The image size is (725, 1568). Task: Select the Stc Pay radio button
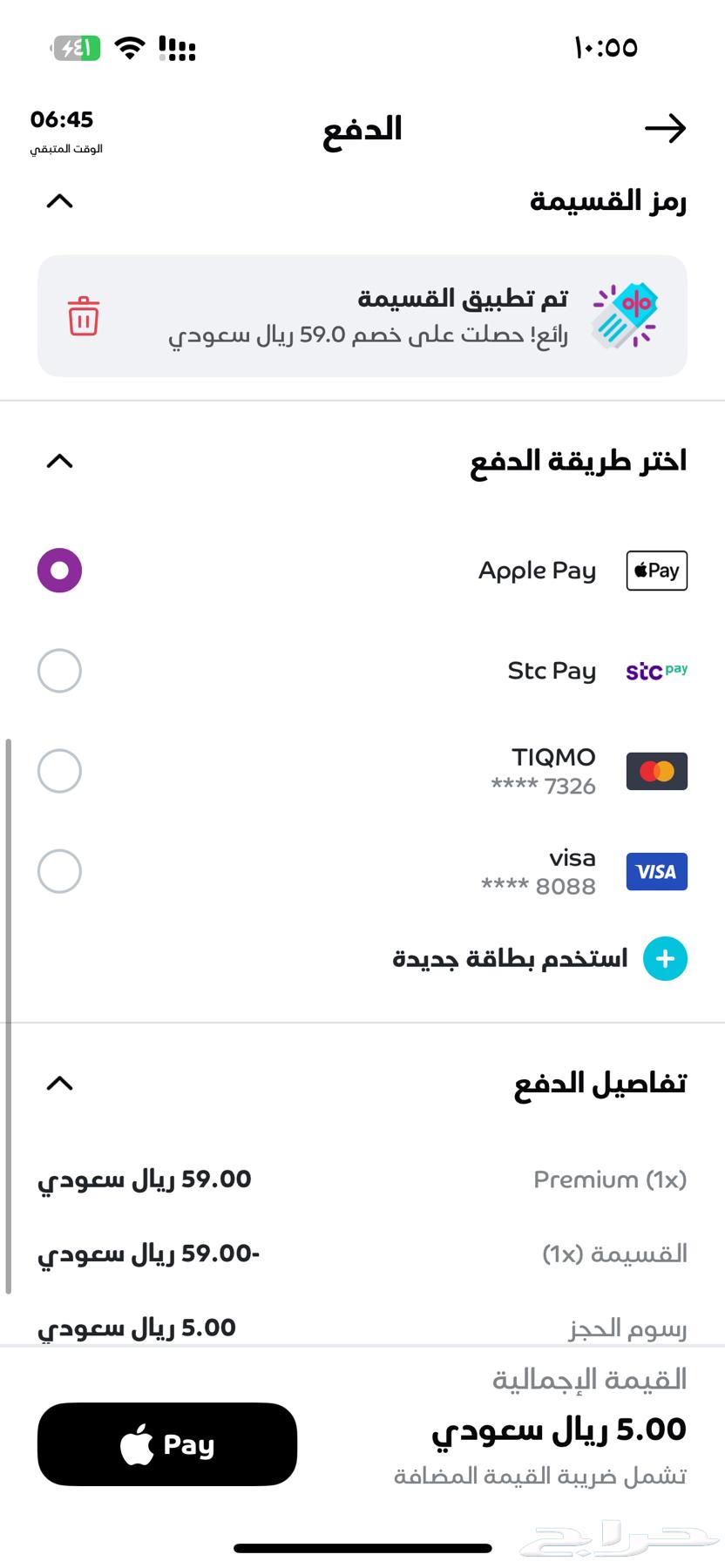point(58,671)
